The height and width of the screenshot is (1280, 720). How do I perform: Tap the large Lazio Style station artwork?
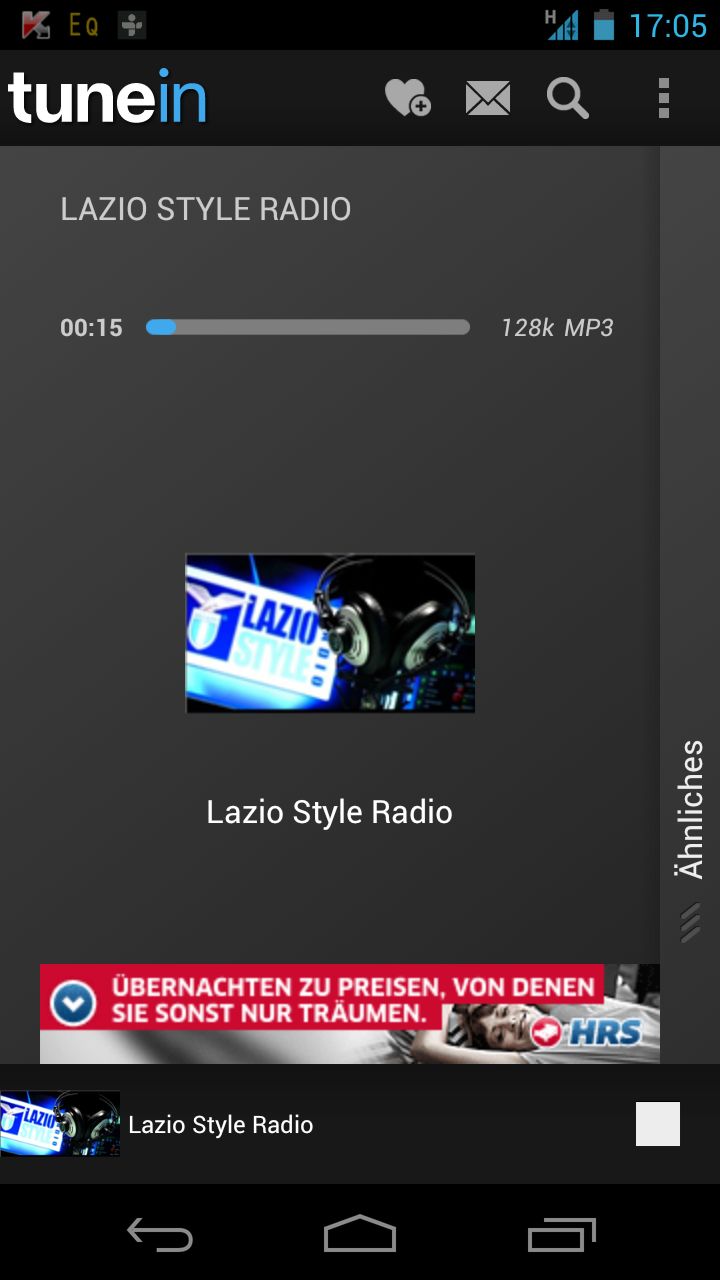[330, 633]
